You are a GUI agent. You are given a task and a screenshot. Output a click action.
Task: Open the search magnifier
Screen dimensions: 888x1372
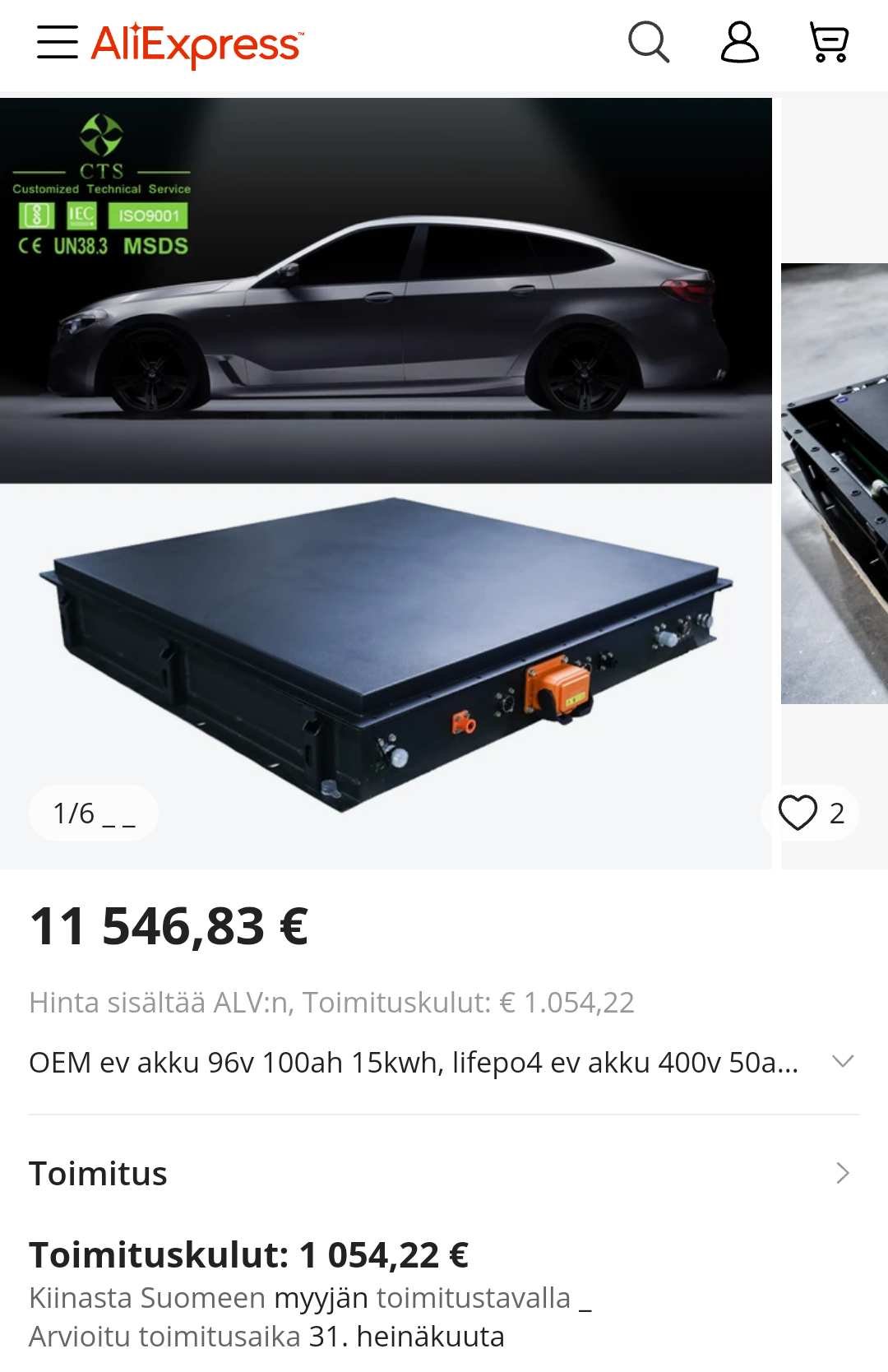649,42
